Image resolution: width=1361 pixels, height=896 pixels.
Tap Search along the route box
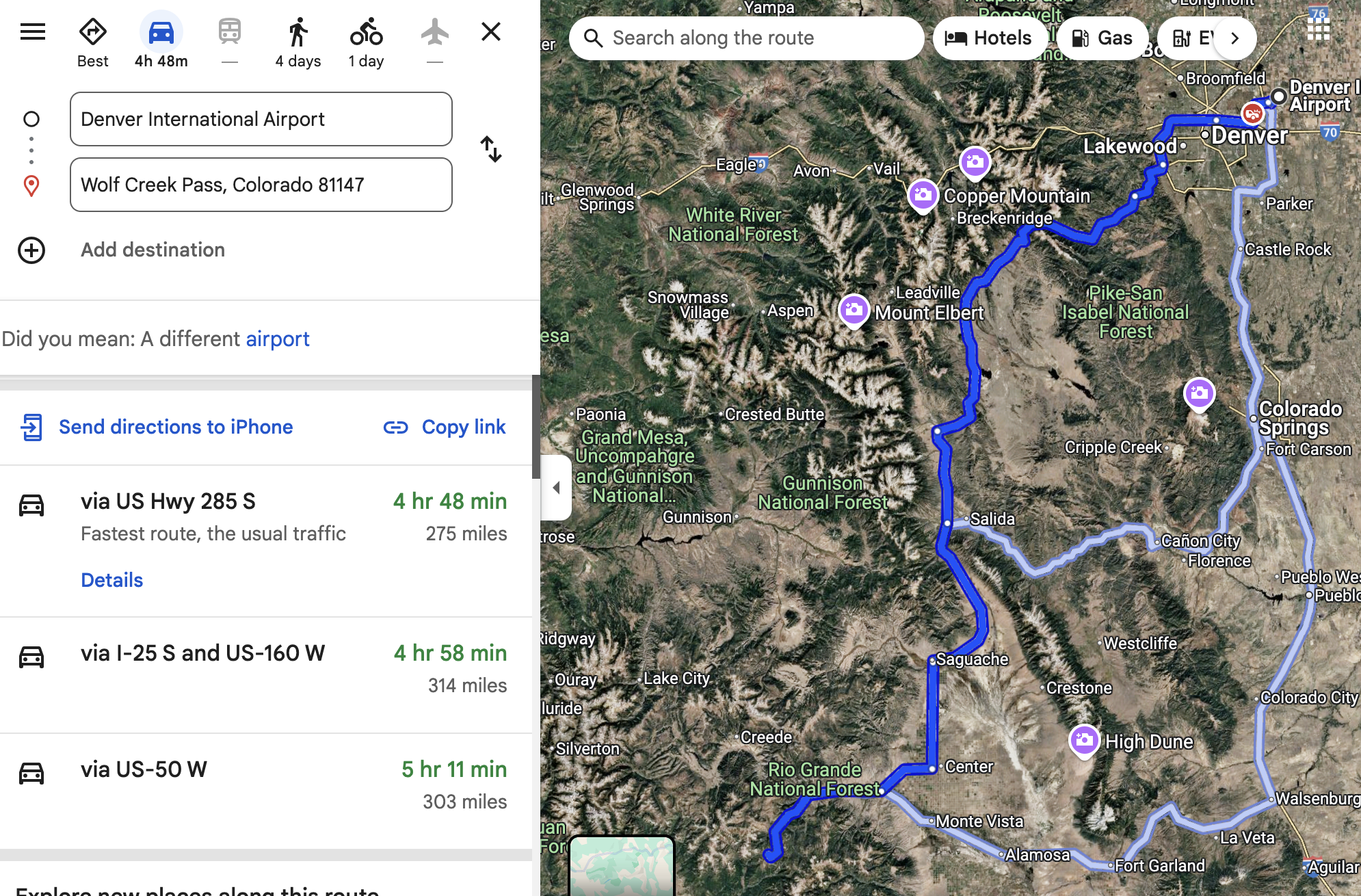747,38
